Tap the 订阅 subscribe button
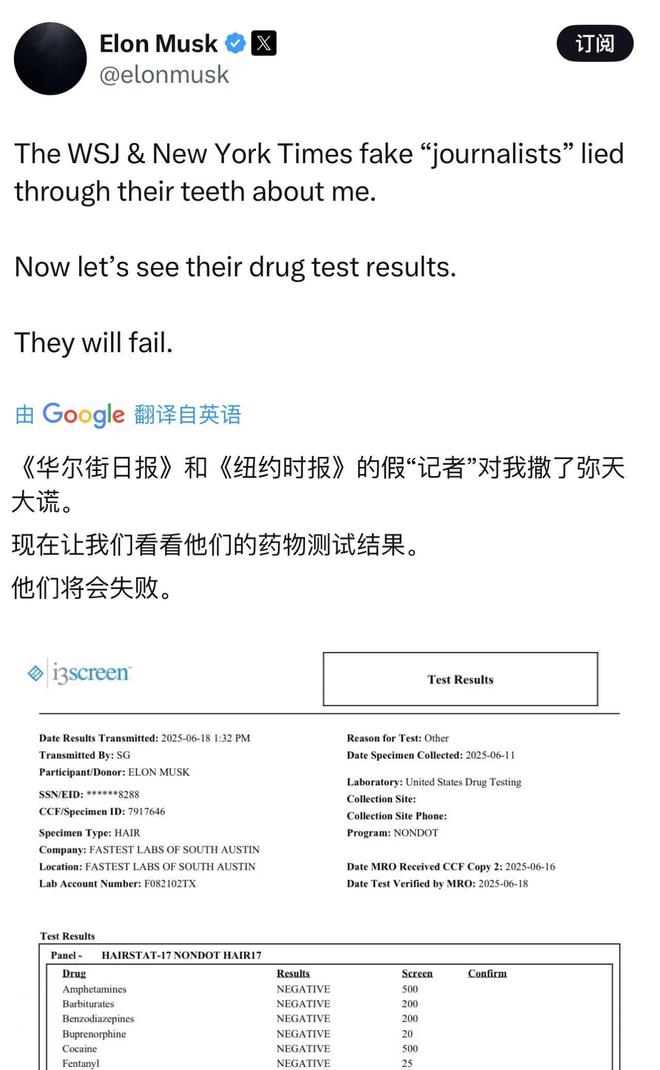Viewport: 660px width, 1070px height. point(594,44)
